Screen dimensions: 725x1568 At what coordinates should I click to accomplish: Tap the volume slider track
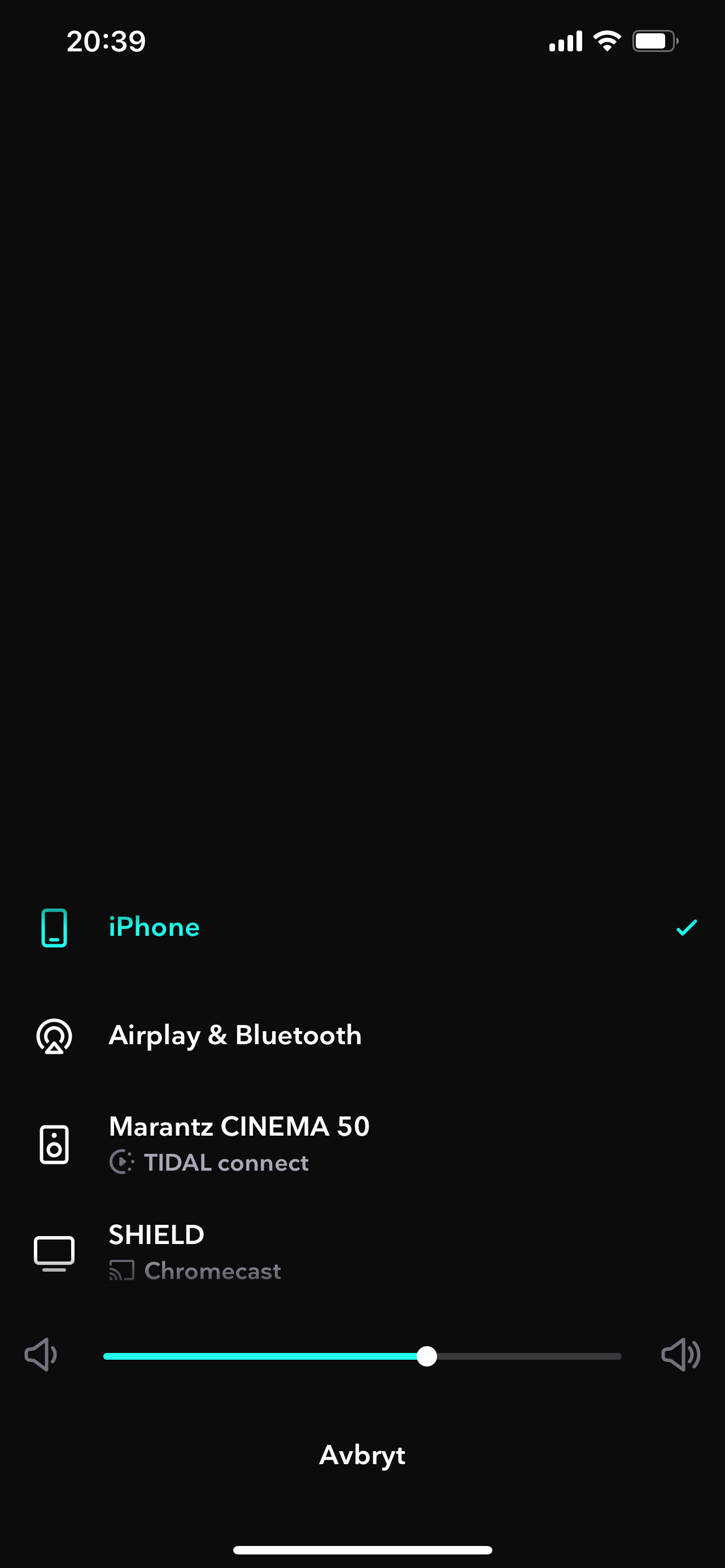pos(362,1356)
